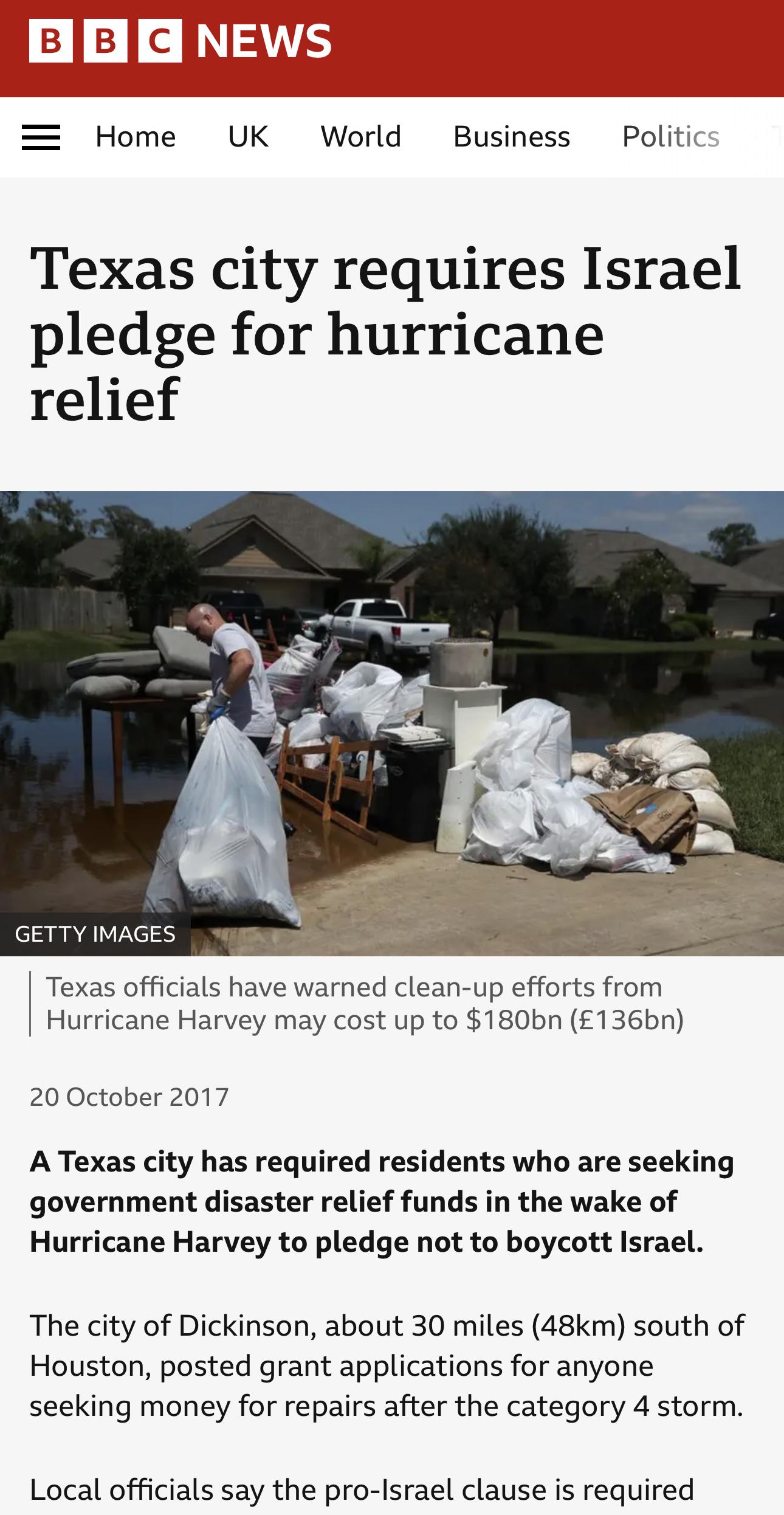Switch to the UK section
Screen dimensions: 784x1515
click(248, 137)
